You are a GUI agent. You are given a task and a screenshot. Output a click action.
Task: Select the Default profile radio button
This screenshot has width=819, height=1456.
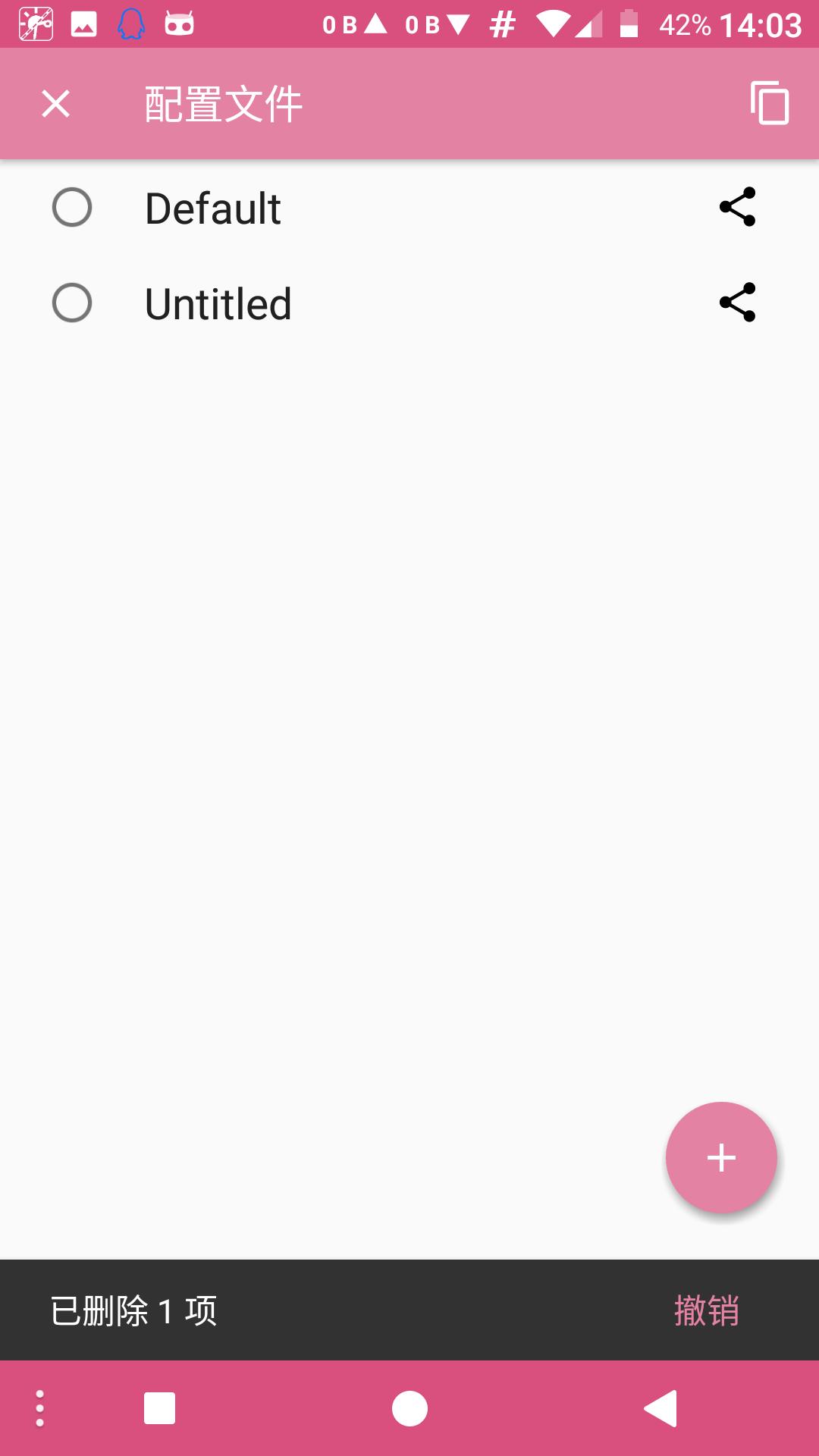[x=72, y=207]
